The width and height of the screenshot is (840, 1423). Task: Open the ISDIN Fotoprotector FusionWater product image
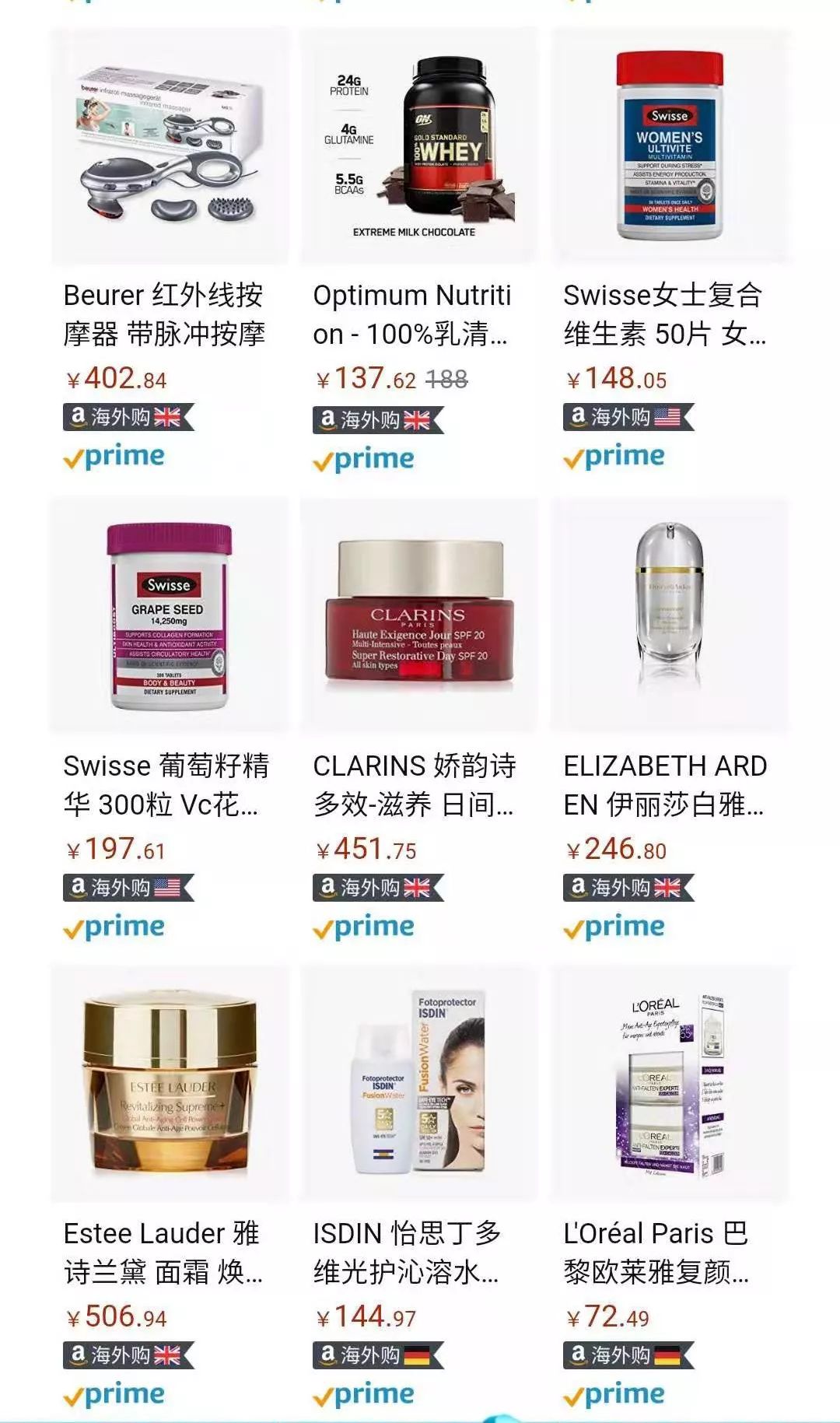(x=420, y=1089)
